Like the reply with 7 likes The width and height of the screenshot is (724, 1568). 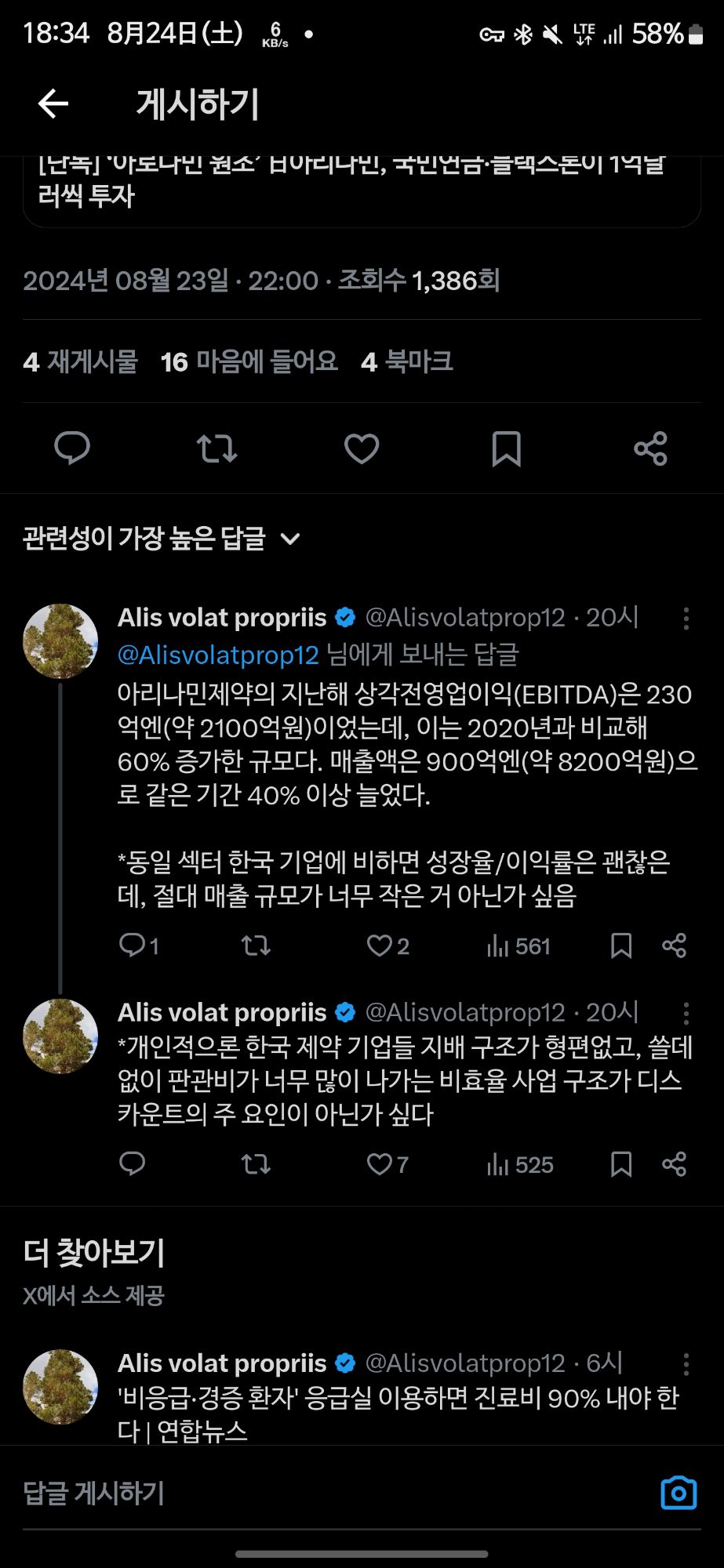380,1164
